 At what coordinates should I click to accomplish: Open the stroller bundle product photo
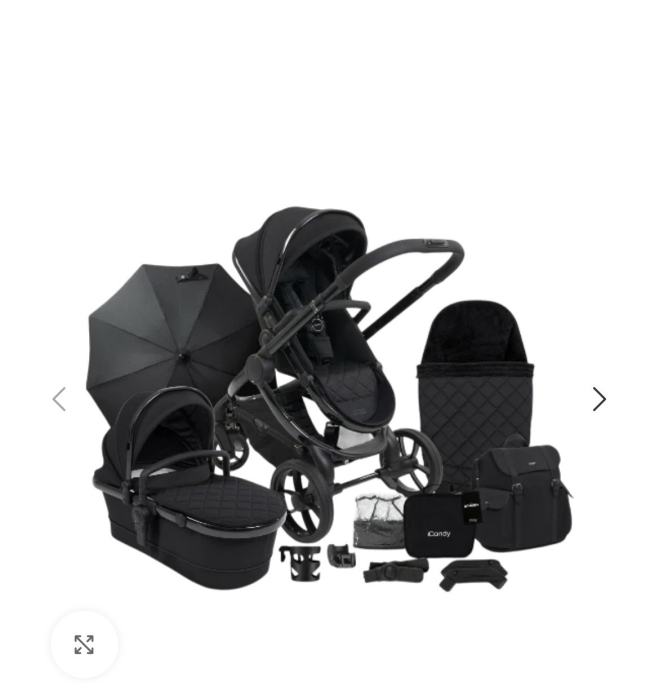pyautogui.click(x=330, y=400)
